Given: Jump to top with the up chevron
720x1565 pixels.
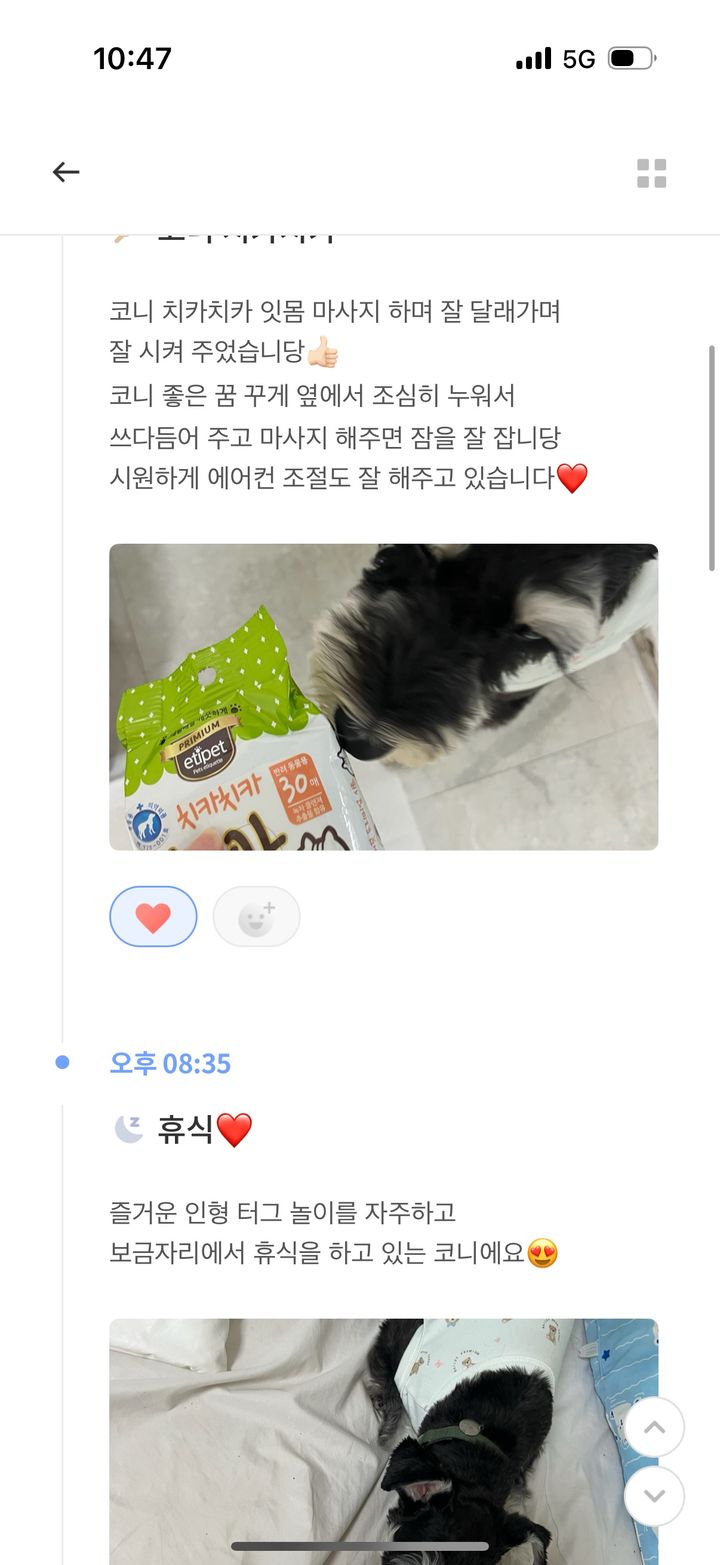Looking at the screenshot, I should click(654, 1427).
